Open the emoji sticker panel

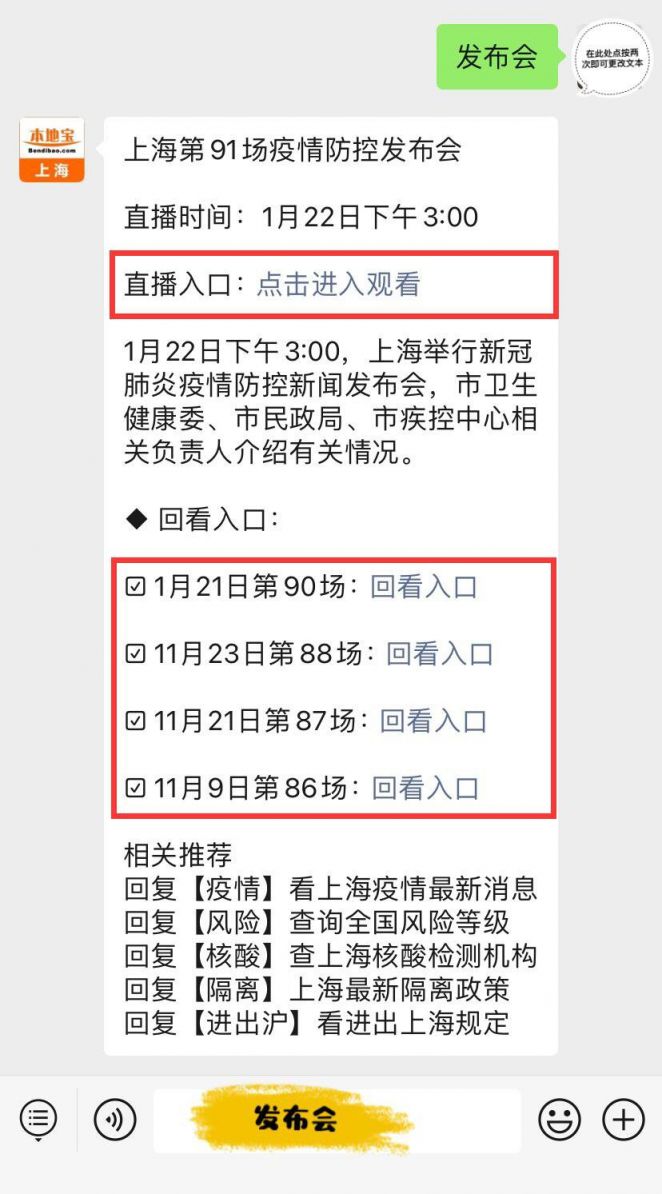(559, 1120)
